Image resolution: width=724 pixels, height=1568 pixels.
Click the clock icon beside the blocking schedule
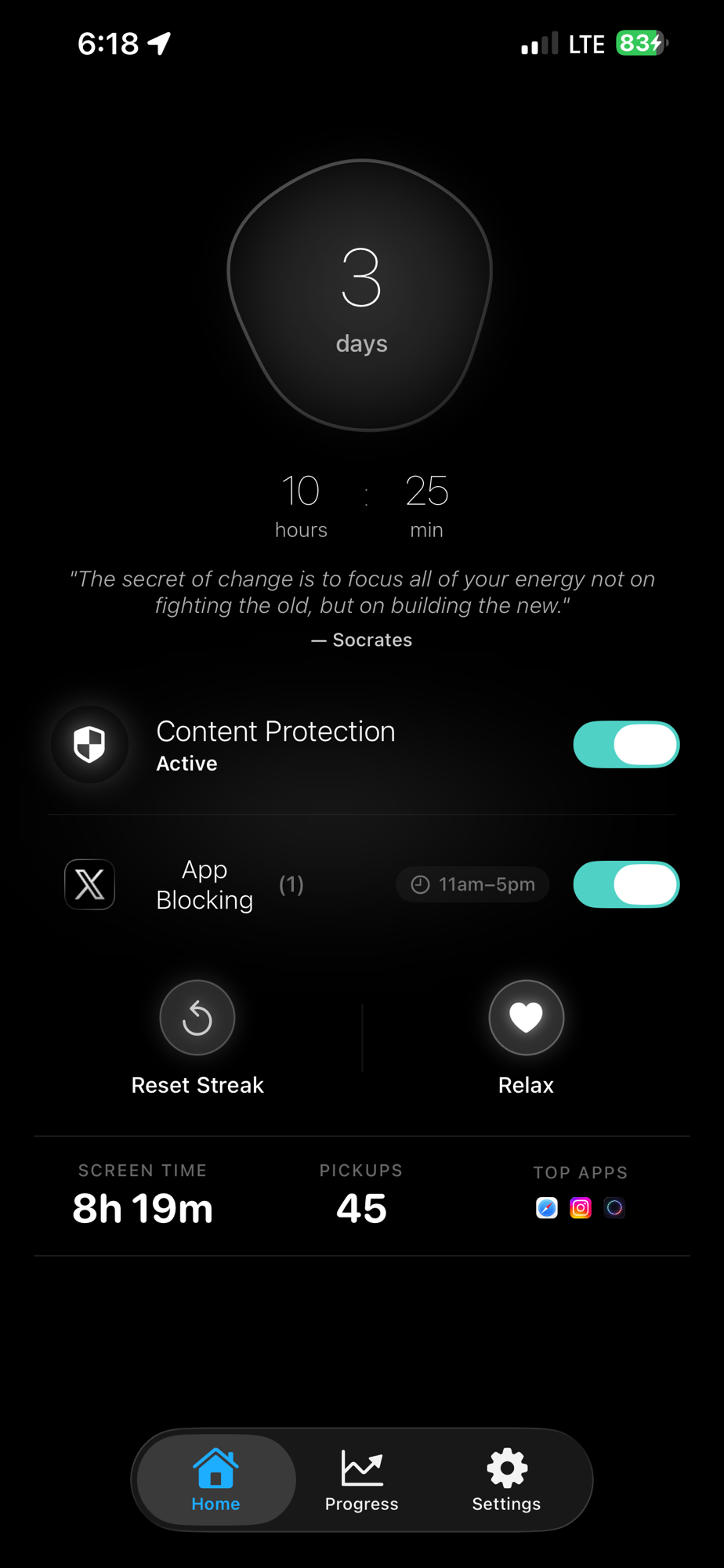(419, 884)
